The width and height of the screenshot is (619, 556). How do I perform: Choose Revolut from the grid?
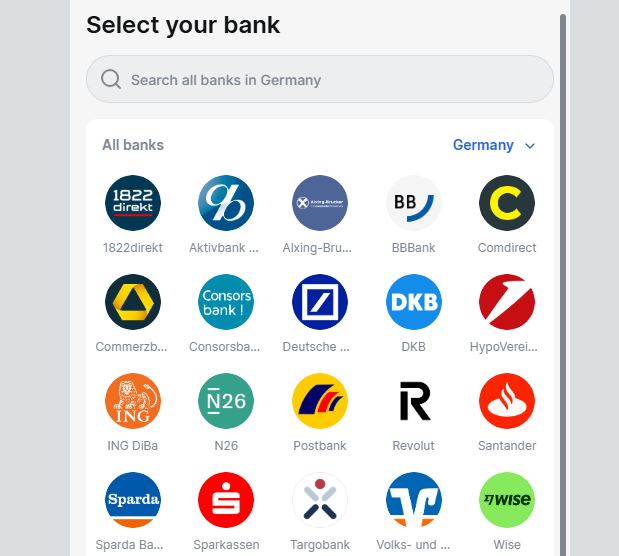(x=414, y=401)
